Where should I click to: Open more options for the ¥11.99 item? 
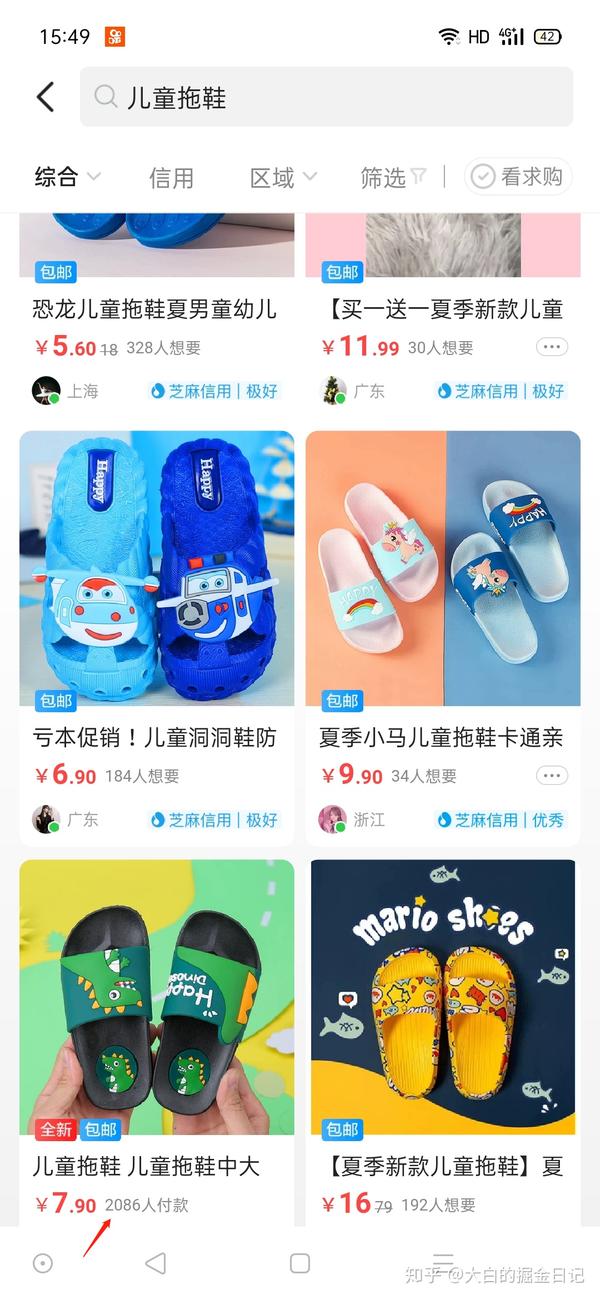[x=551, y=347]
